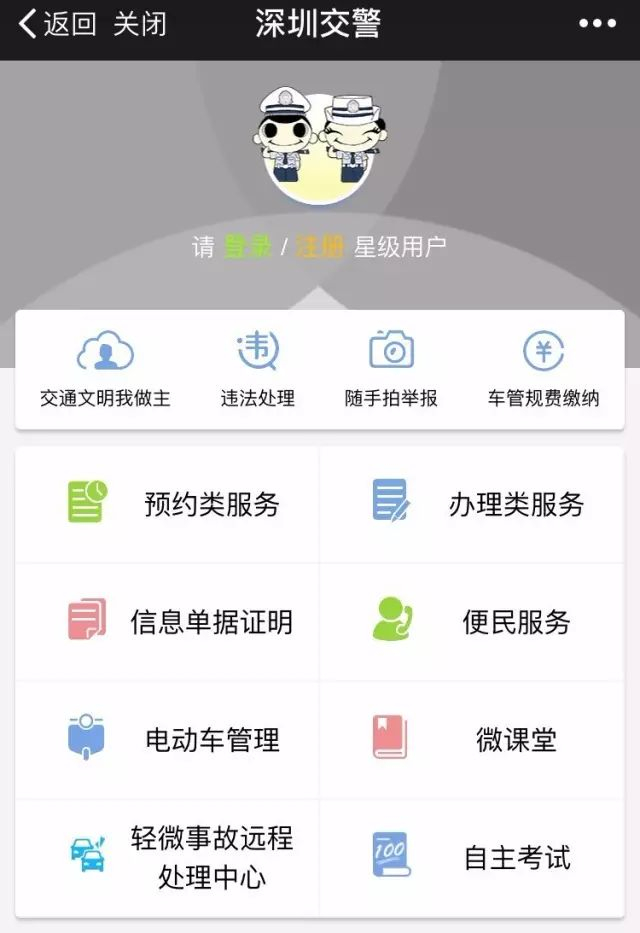Tap the 登录 login link

click(246, 246)
